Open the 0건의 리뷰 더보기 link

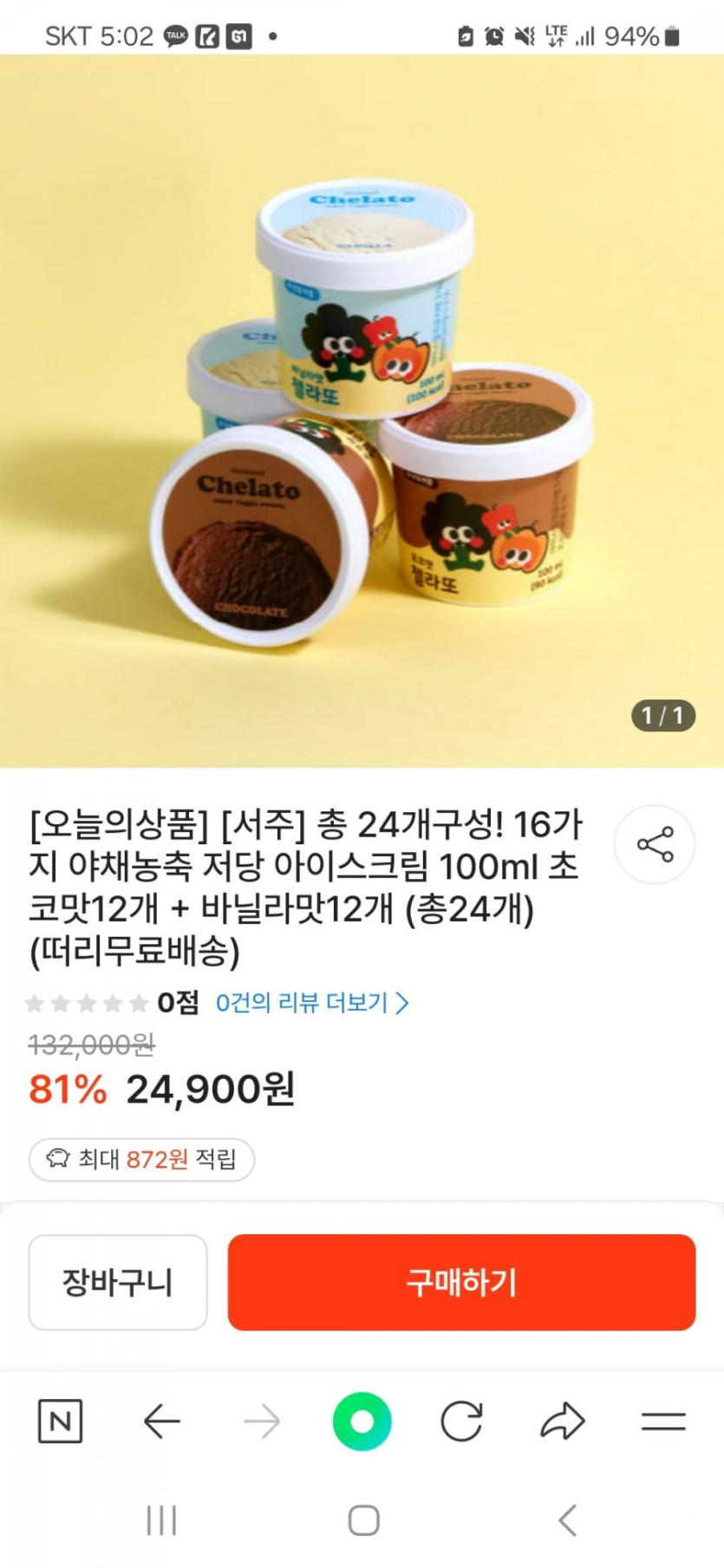click(311, 1003)
